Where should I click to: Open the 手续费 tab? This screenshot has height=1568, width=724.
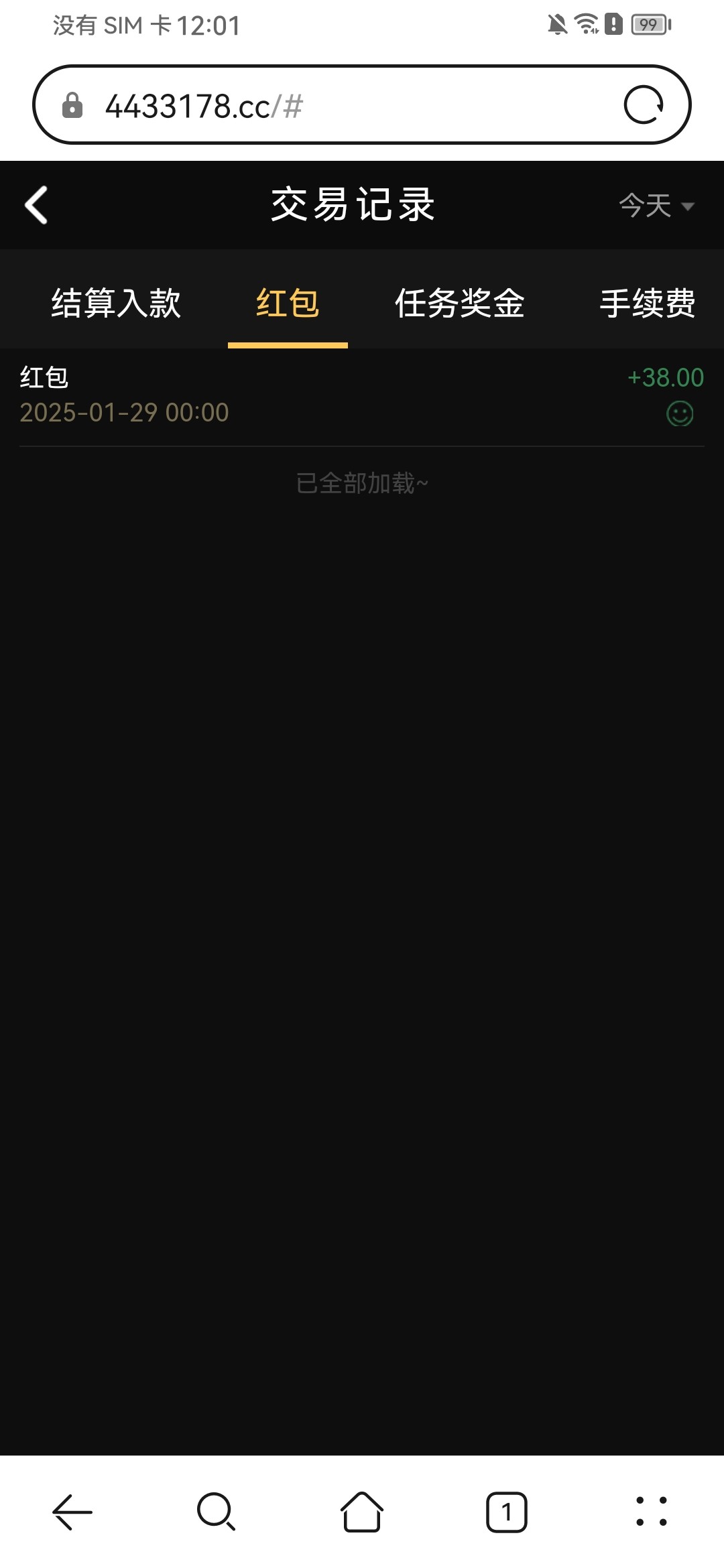pyautogui.click(x=647, y=303)
